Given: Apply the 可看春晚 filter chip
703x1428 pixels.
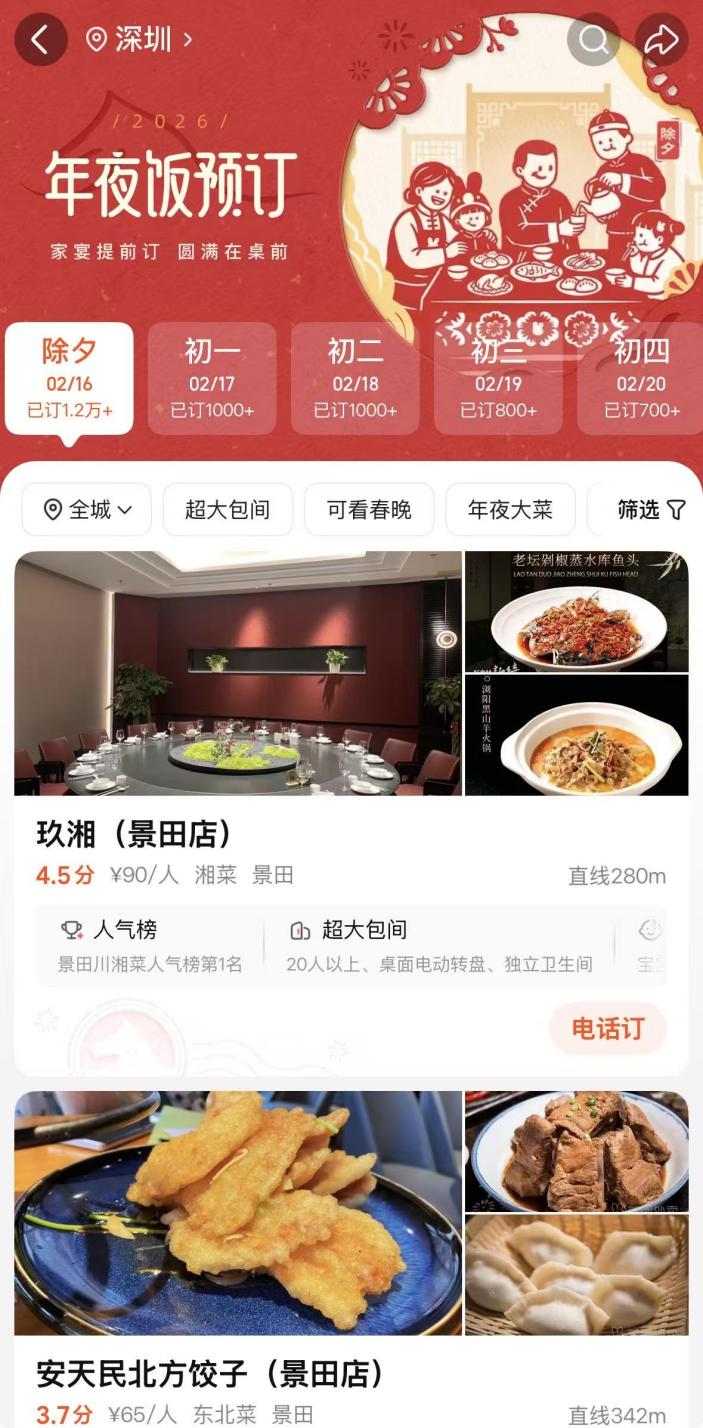Looking at the screenshot, I should point(369,510).
